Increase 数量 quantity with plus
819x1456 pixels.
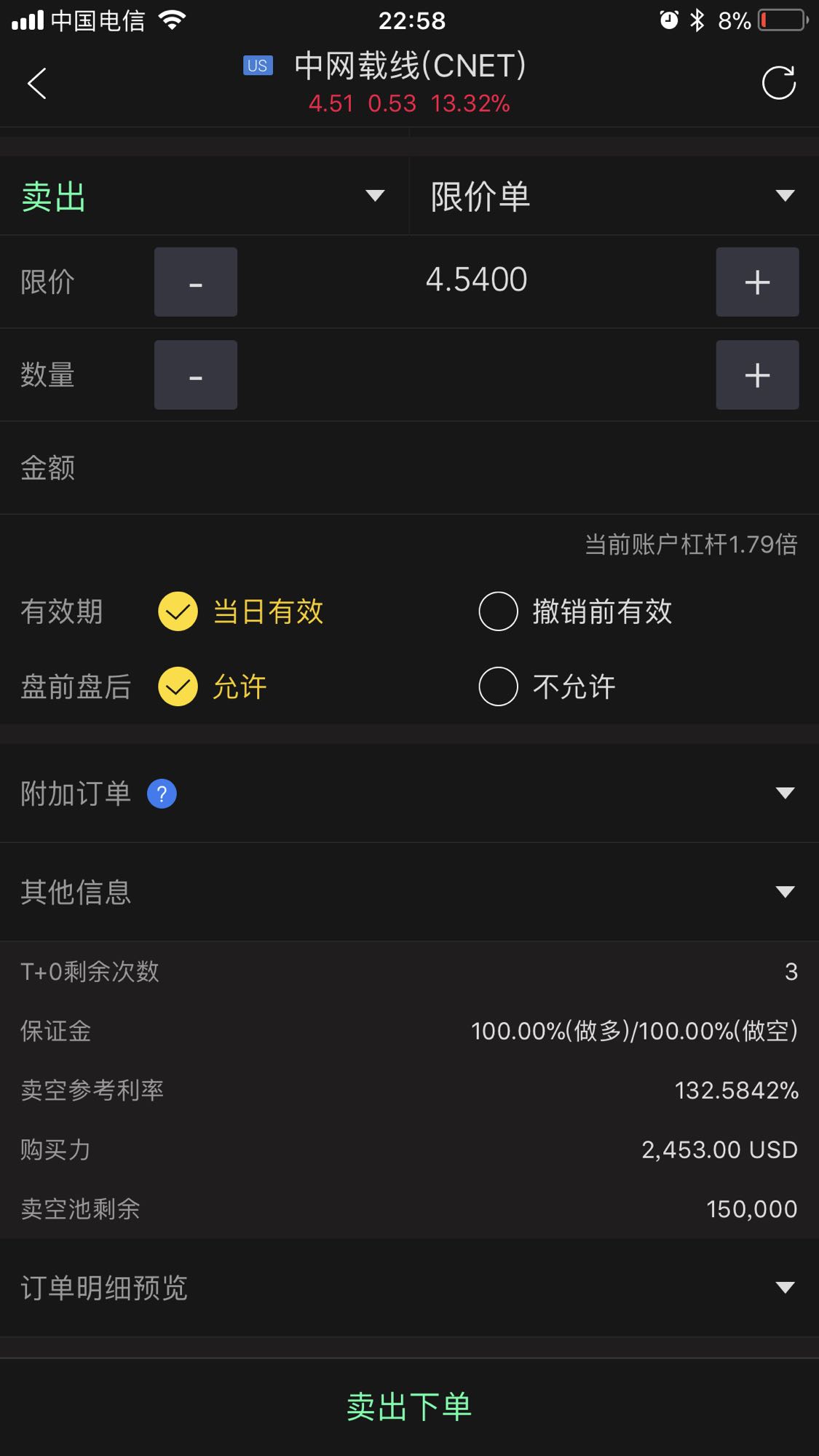(757, 375)
